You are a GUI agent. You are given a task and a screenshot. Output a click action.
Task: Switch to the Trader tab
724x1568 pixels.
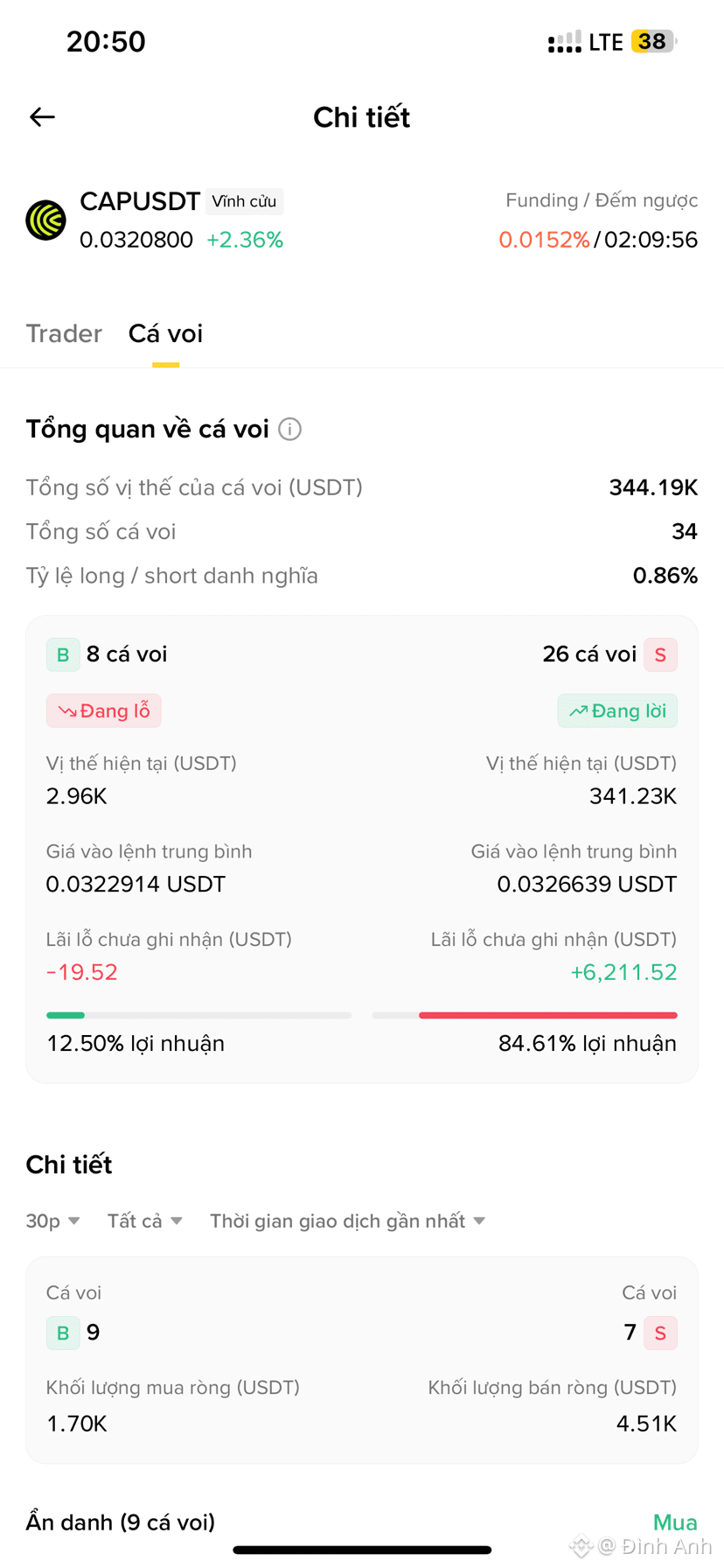[64, 333]
